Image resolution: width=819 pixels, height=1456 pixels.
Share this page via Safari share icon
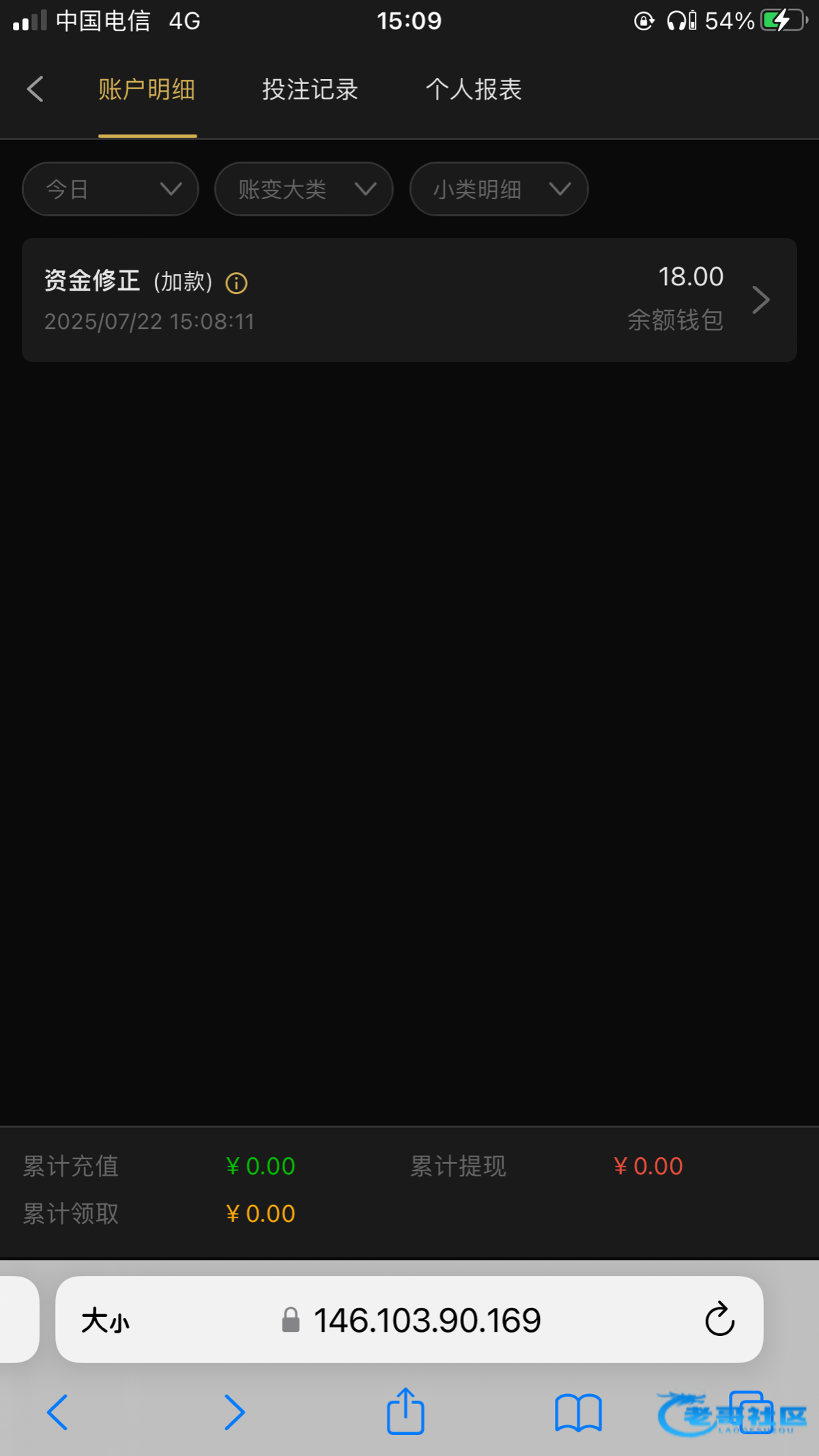406,1411
